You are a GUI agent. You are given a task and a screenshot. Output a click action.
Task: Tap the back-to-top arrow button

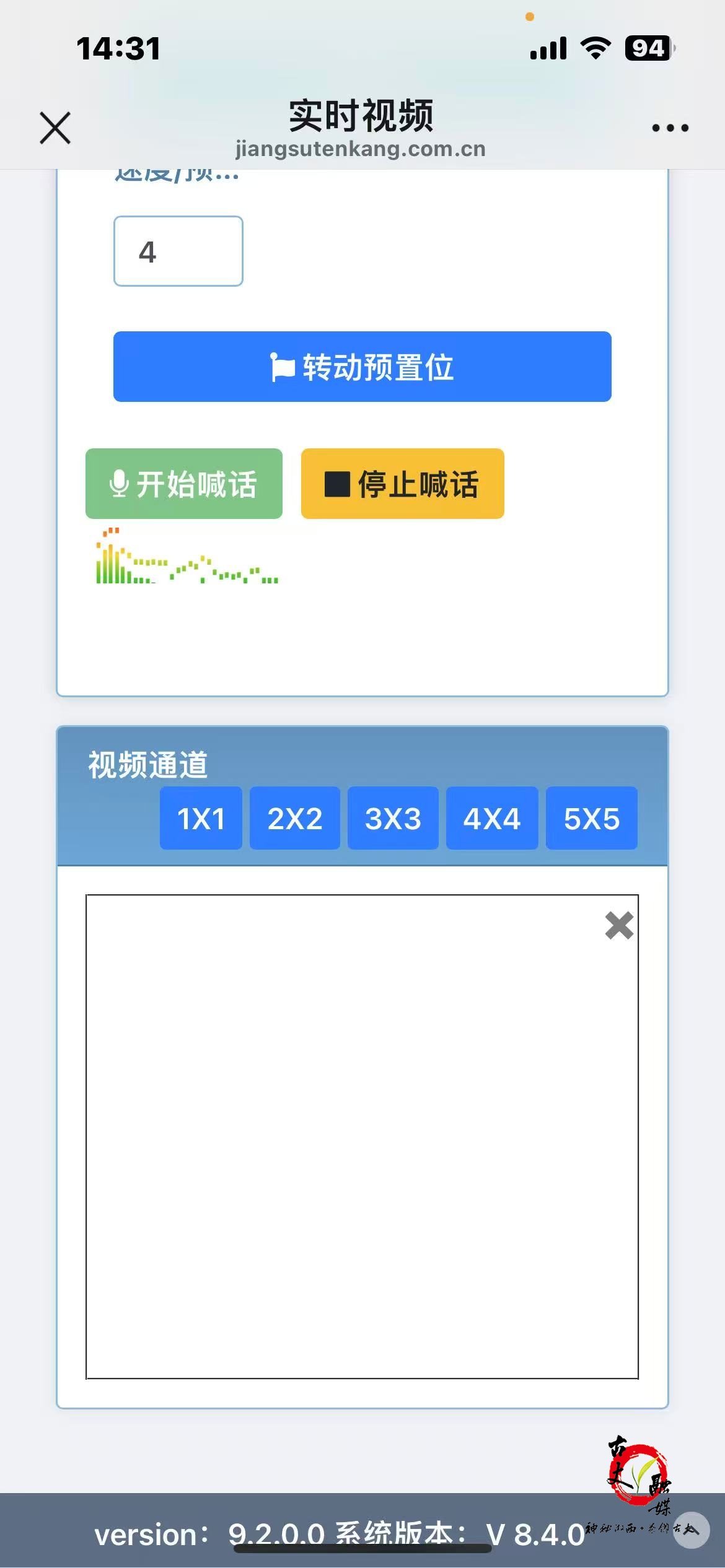[691, 1530]
